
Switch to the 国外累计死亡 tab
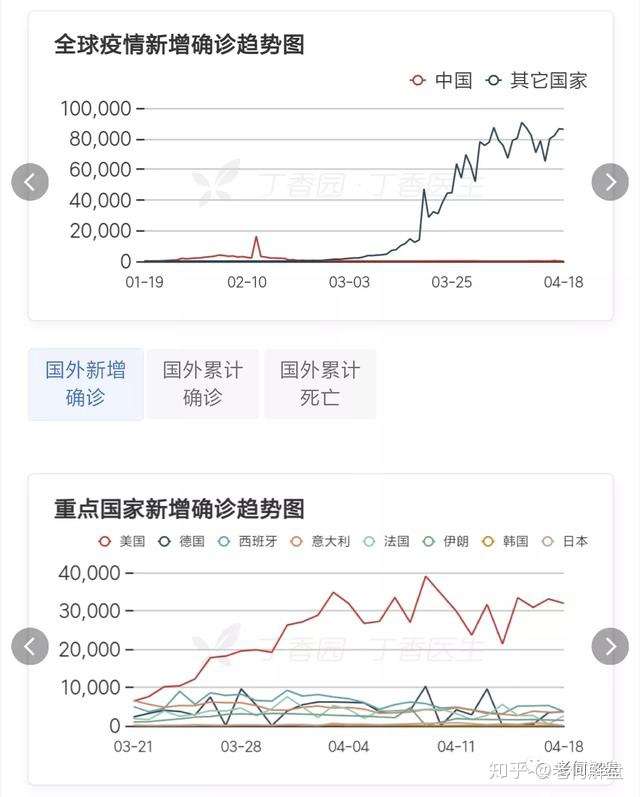point(320,384)
